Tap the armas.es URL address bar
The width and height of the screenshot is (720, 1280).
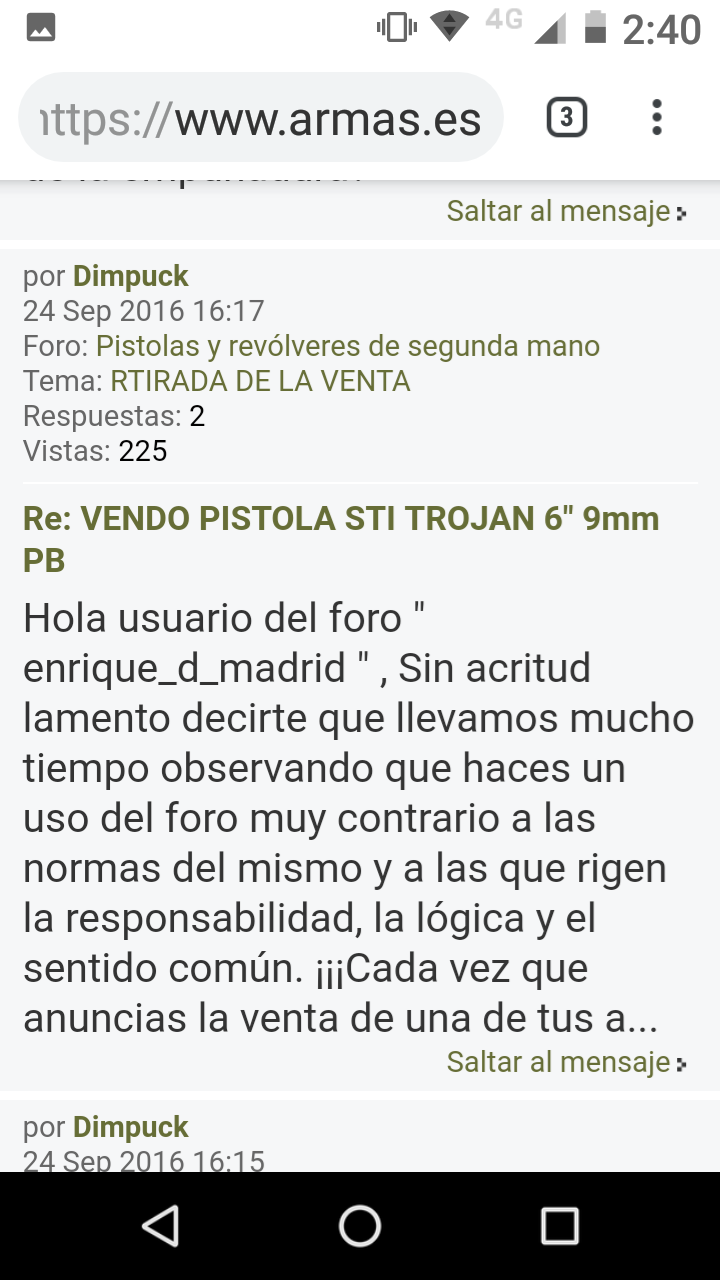tap(260, 119)
